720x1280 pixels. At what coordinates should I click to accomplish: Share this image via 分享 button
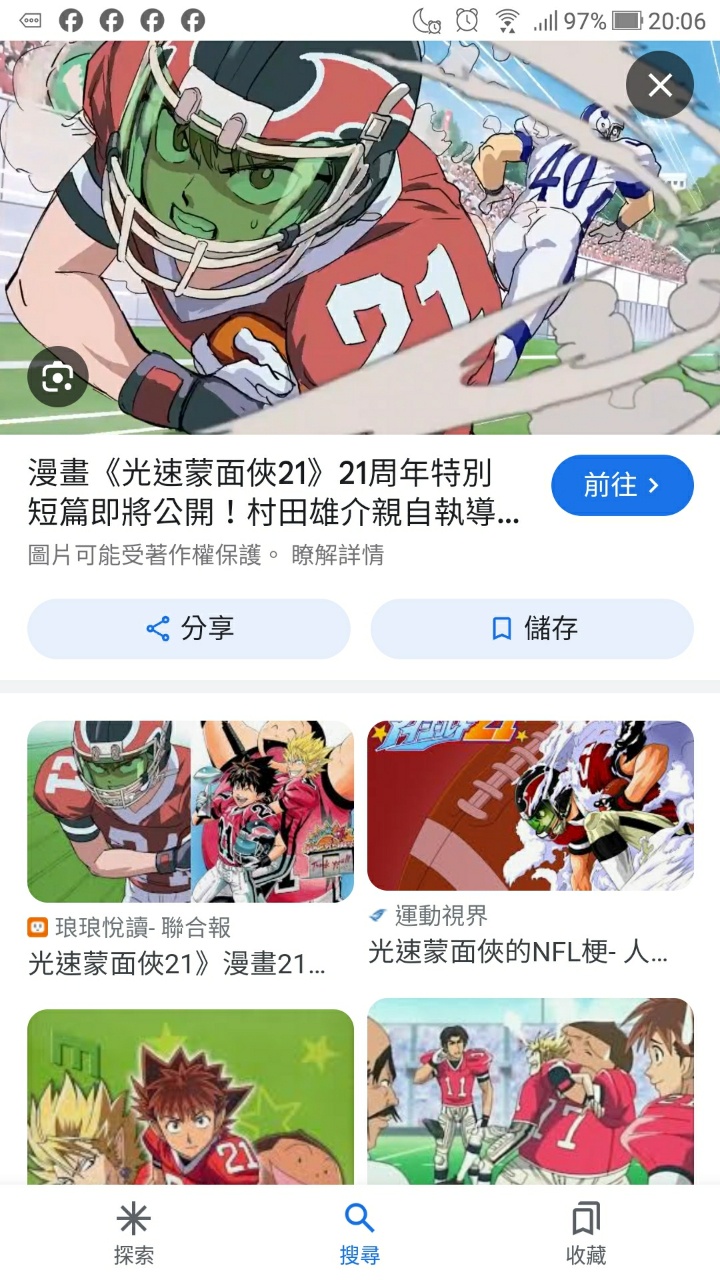click(x=189, y=629)
